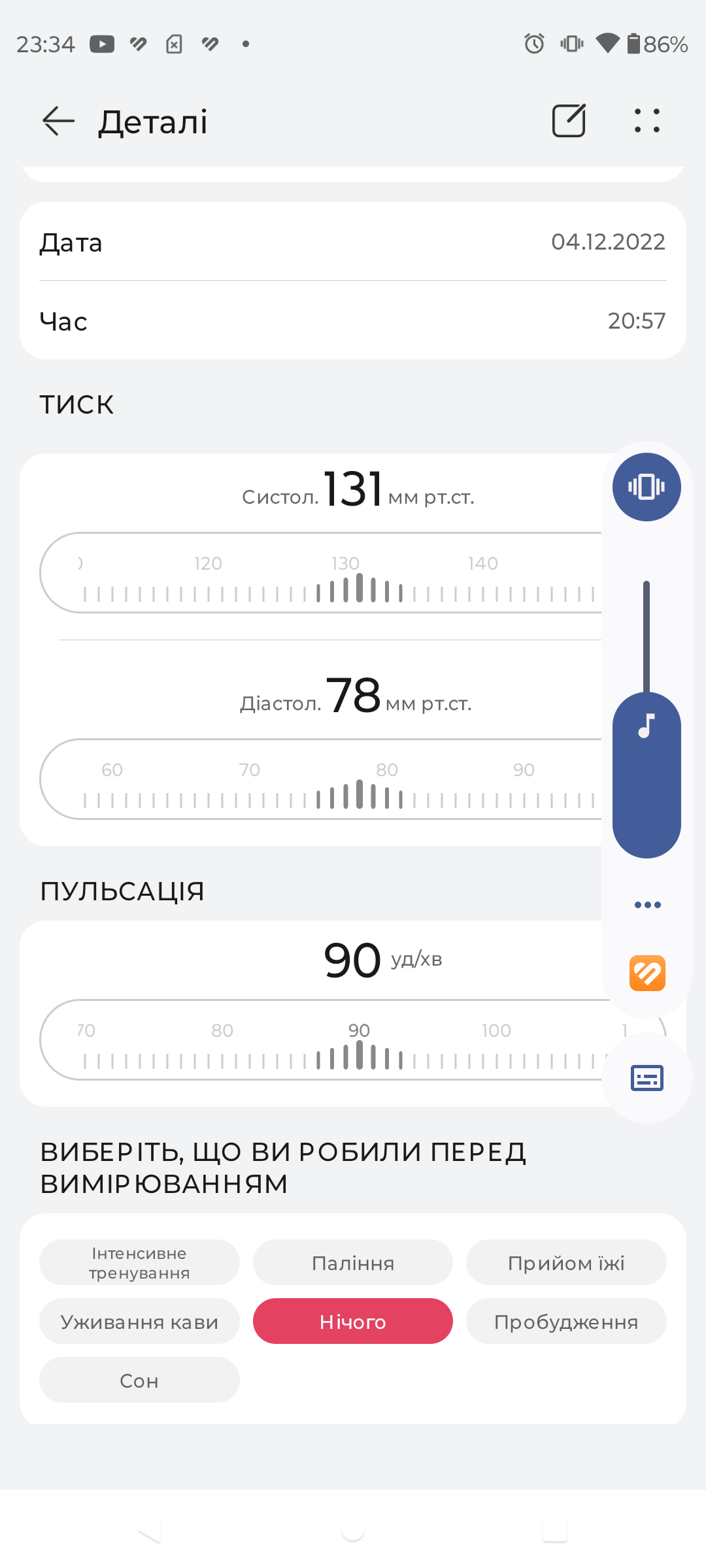
Task: Select the Паління chip
Action: (353, 1262)
